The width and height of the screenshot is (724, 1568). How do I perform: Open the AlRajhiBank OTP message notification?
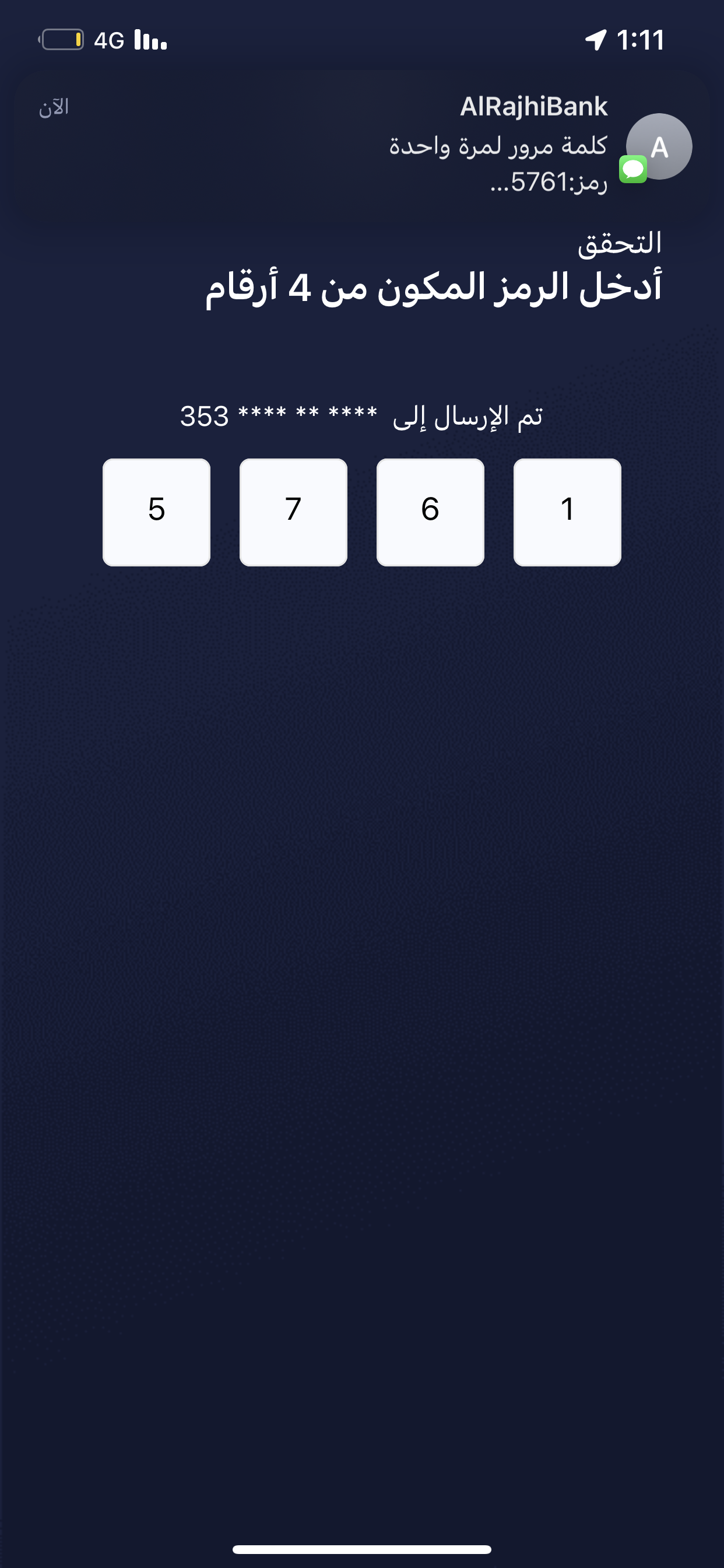(x=362, y=146)
